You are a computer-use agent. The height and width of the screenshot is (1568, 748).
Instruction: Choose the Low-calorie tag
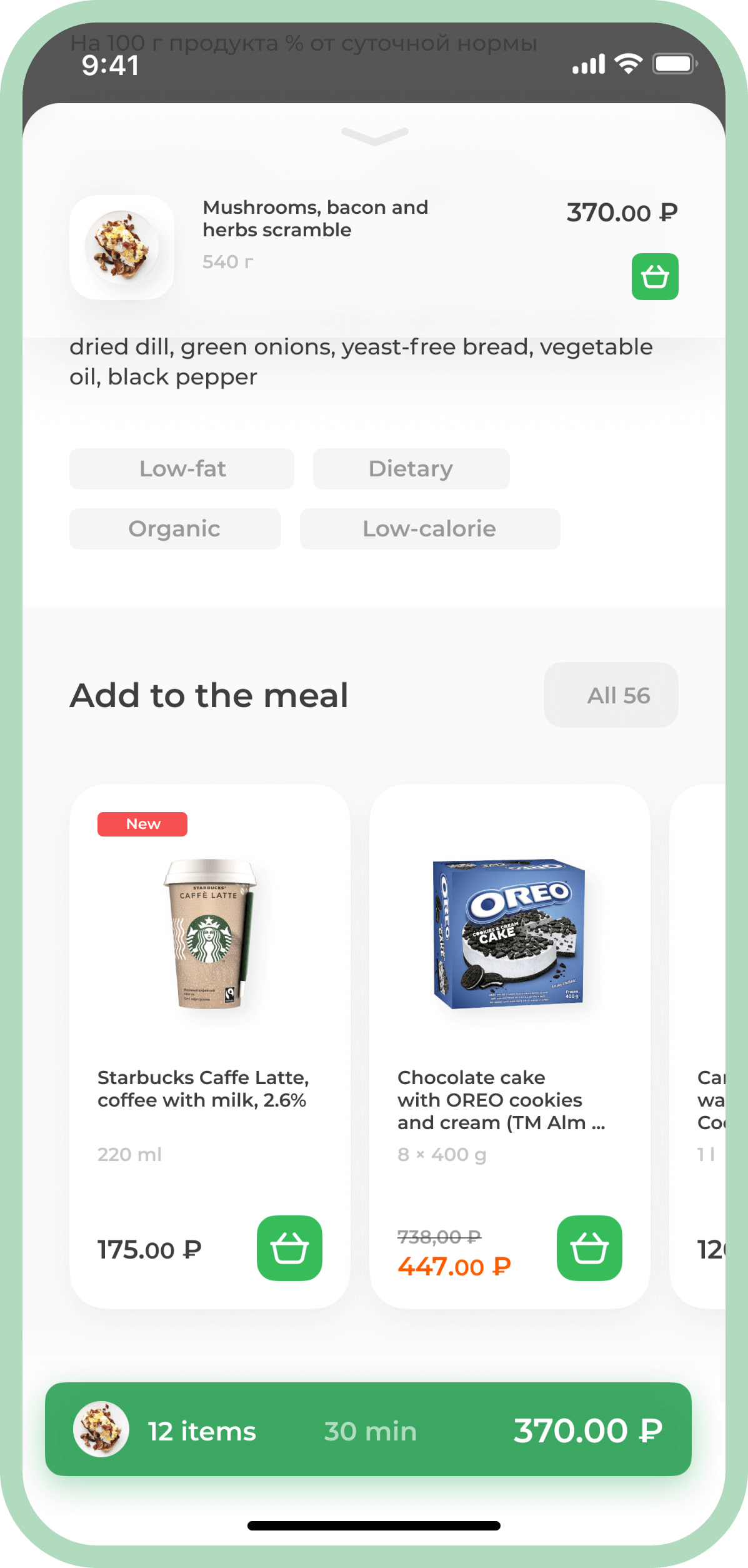(429, 528)
